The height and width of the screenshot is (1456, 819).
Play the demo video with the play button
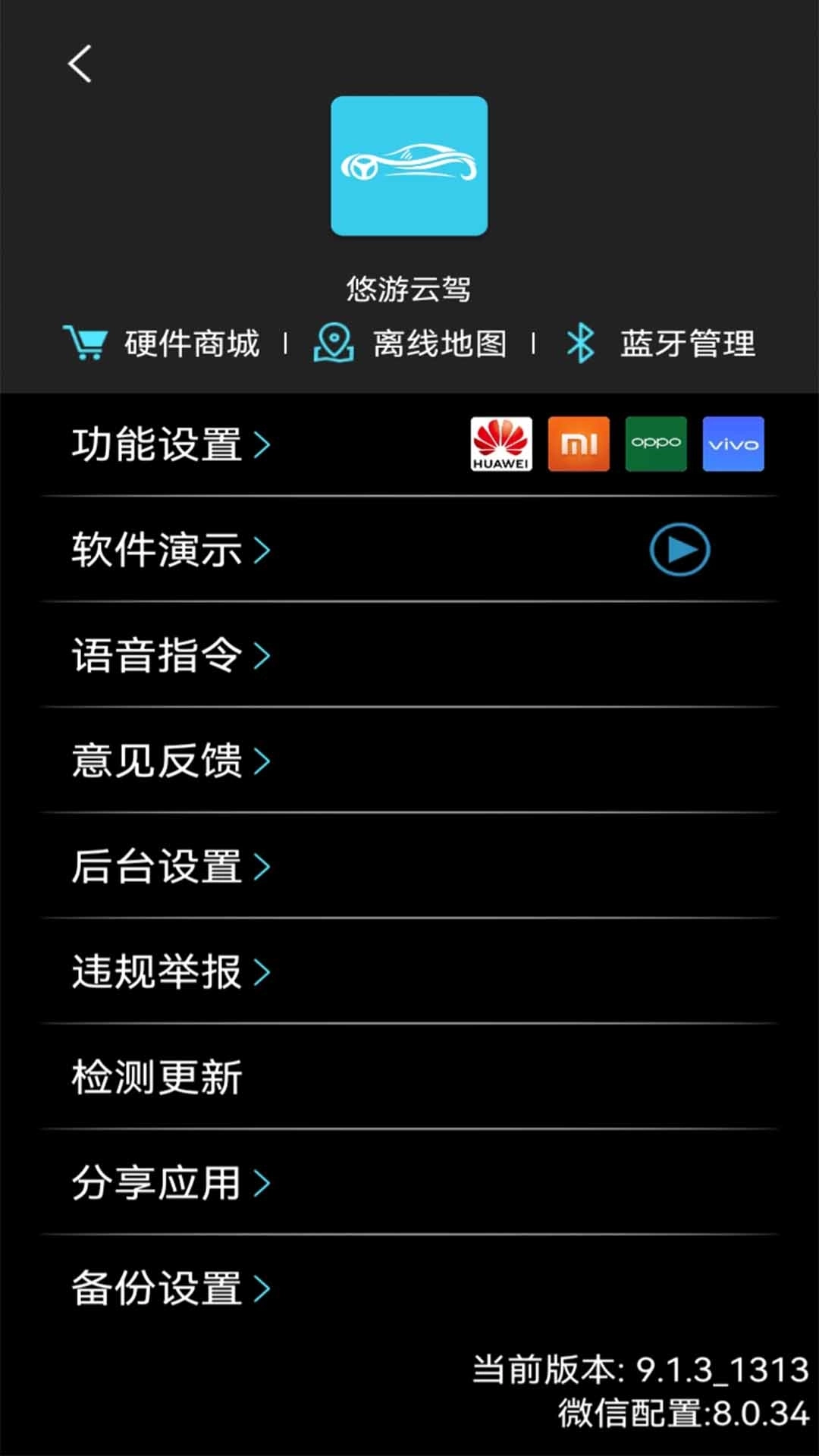pos(679,551)
